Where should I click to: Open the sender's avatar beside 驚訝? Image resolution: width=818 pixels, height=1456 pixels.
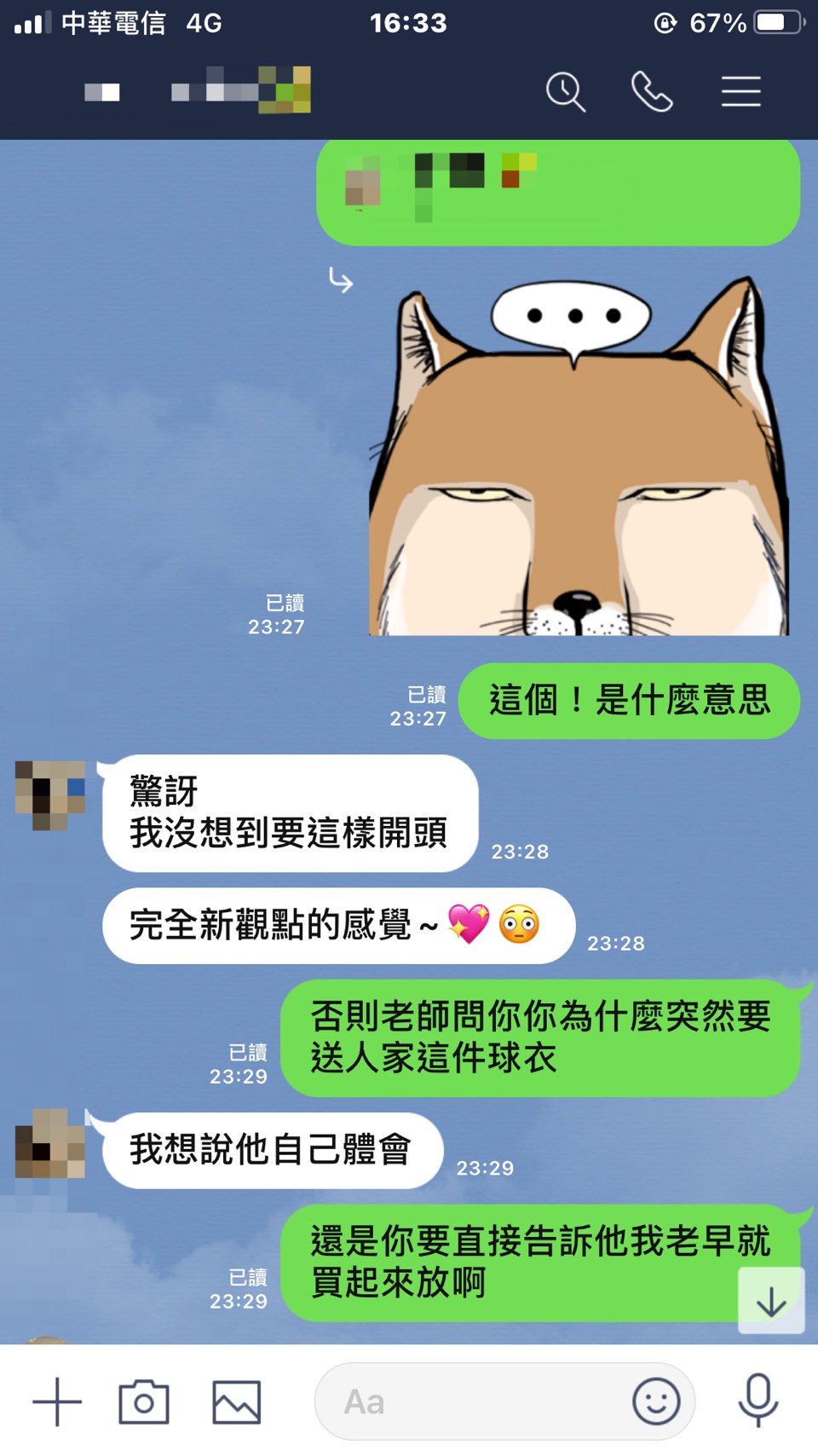(50, 795)
